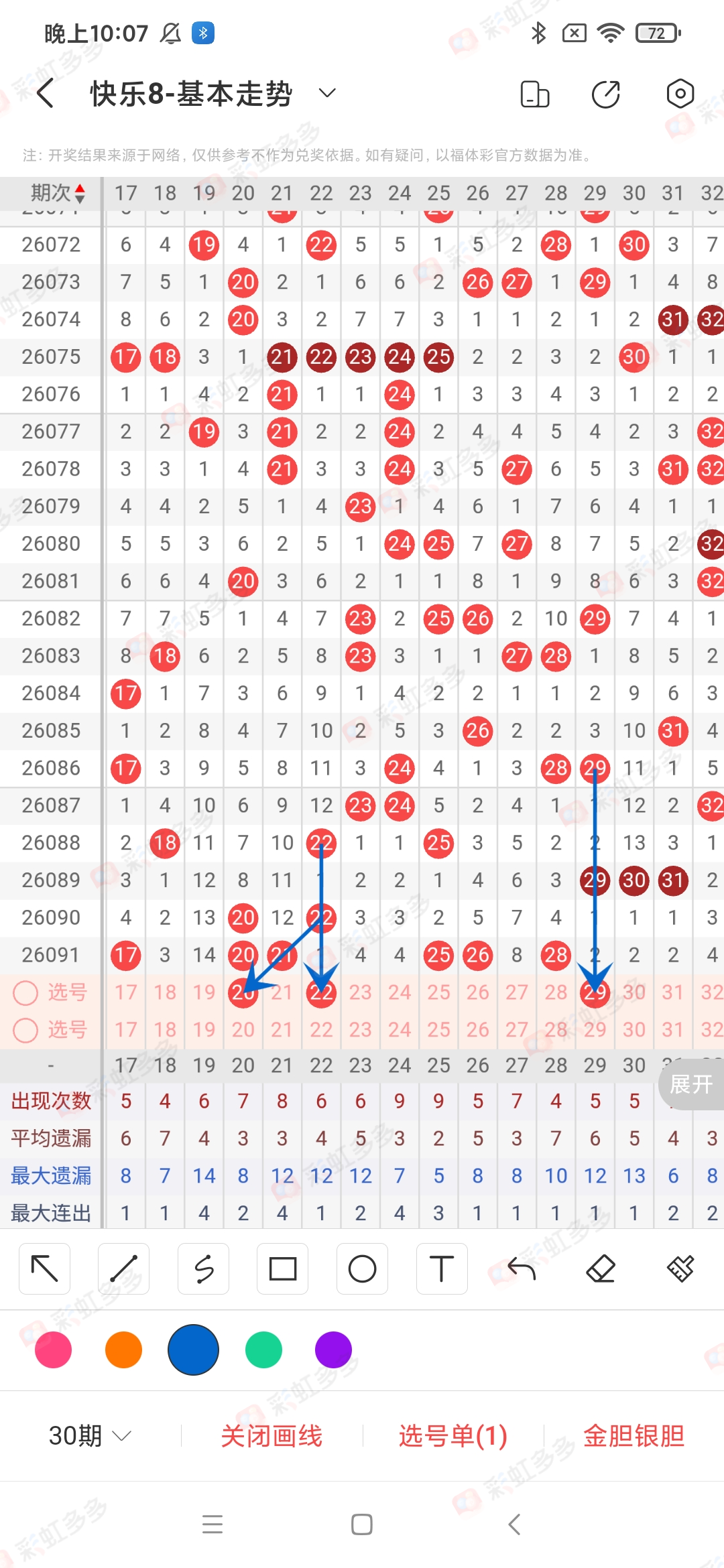
Task: Expand the chart title dropdown next to 快乐8-基本走势
Action: point(326,93)
